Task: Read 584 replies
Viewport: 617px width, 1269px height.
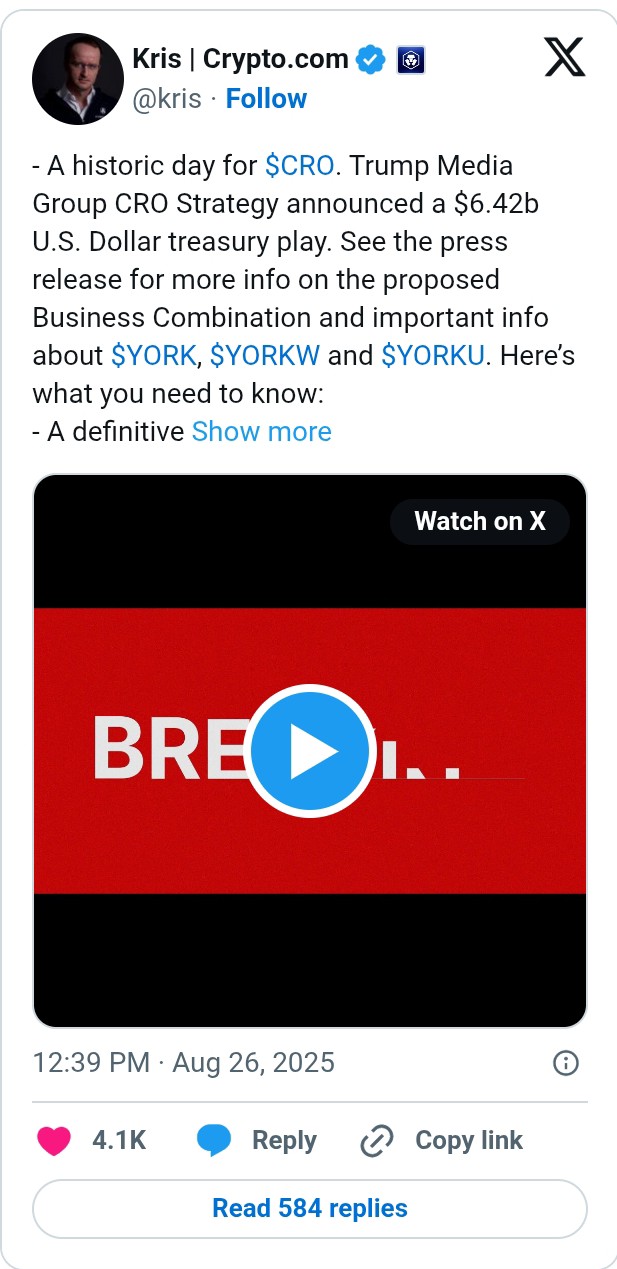Action: pyautogui.click(x=310, y=1209)
